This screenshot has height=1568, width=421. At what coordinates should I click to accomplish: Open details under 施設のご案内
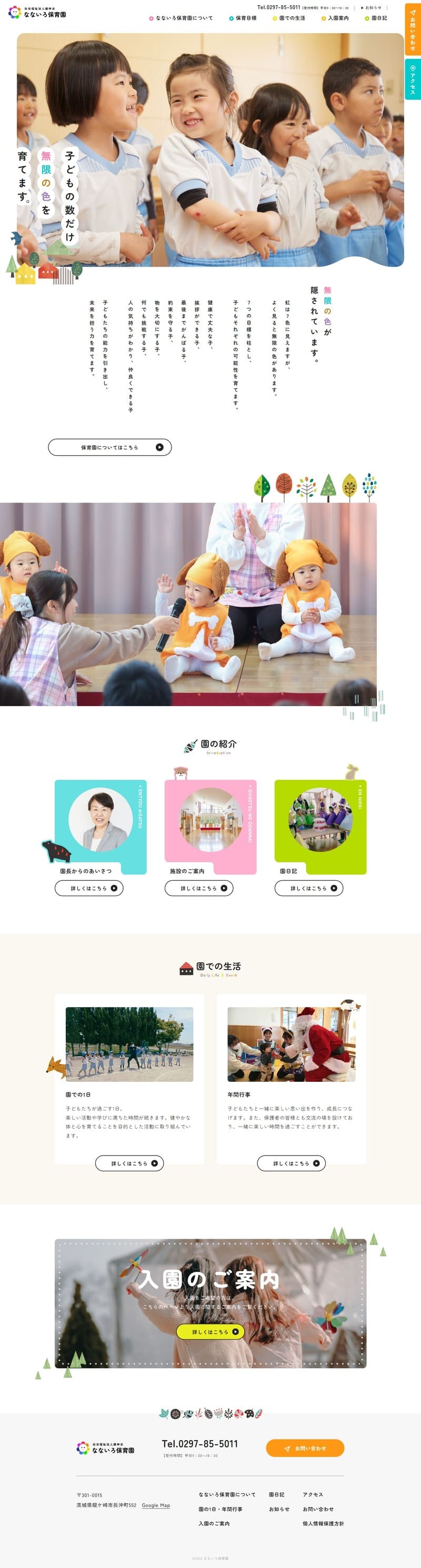pyautogui.click(x=199, y=888)
